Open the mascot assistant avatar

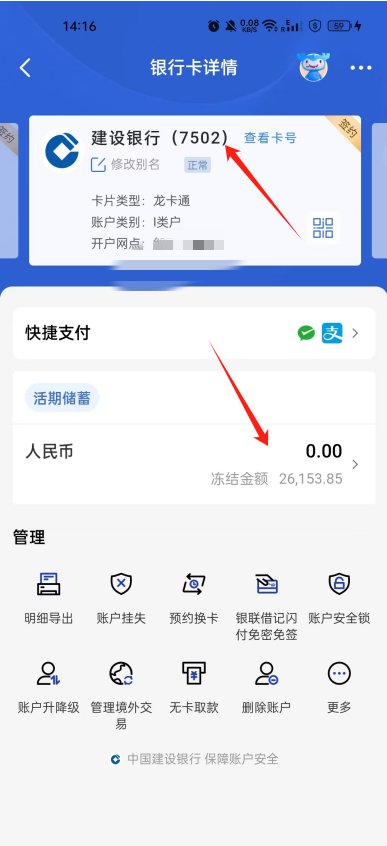click(314, 67)
